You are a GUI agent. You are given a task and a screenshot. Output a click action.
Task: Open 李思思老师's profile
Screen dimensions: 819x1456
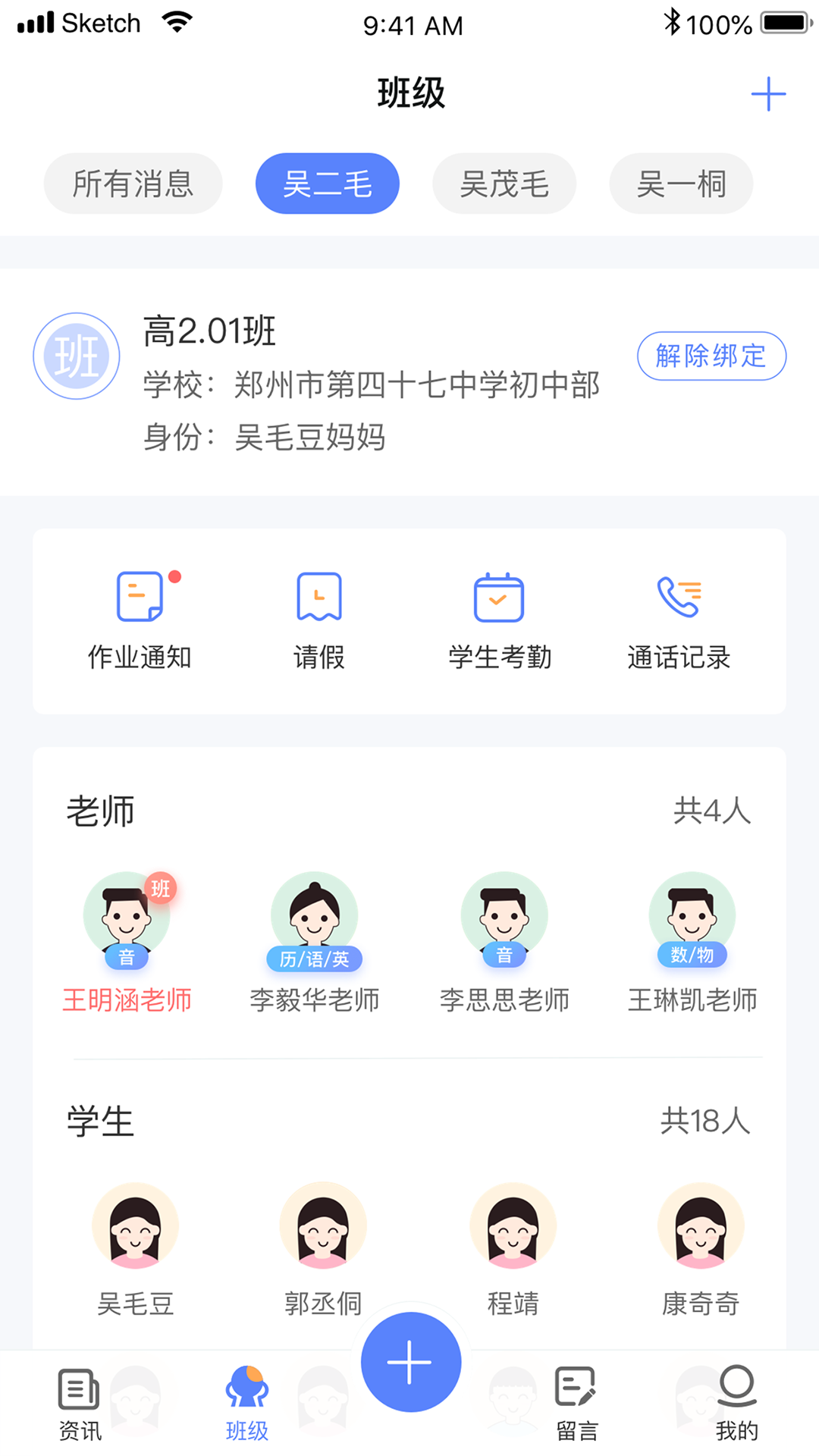pyautogui.click(x=504, y=940)
